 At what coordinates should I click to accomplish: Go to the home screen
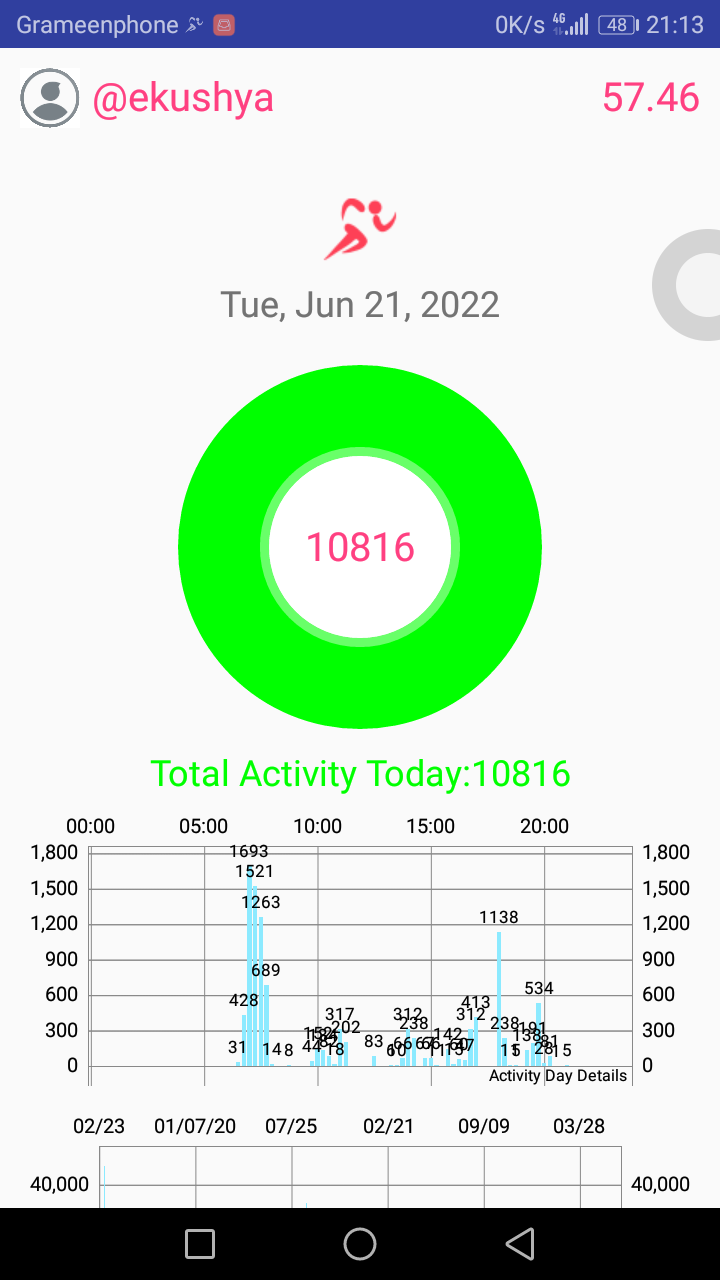tap(360, 1244)
